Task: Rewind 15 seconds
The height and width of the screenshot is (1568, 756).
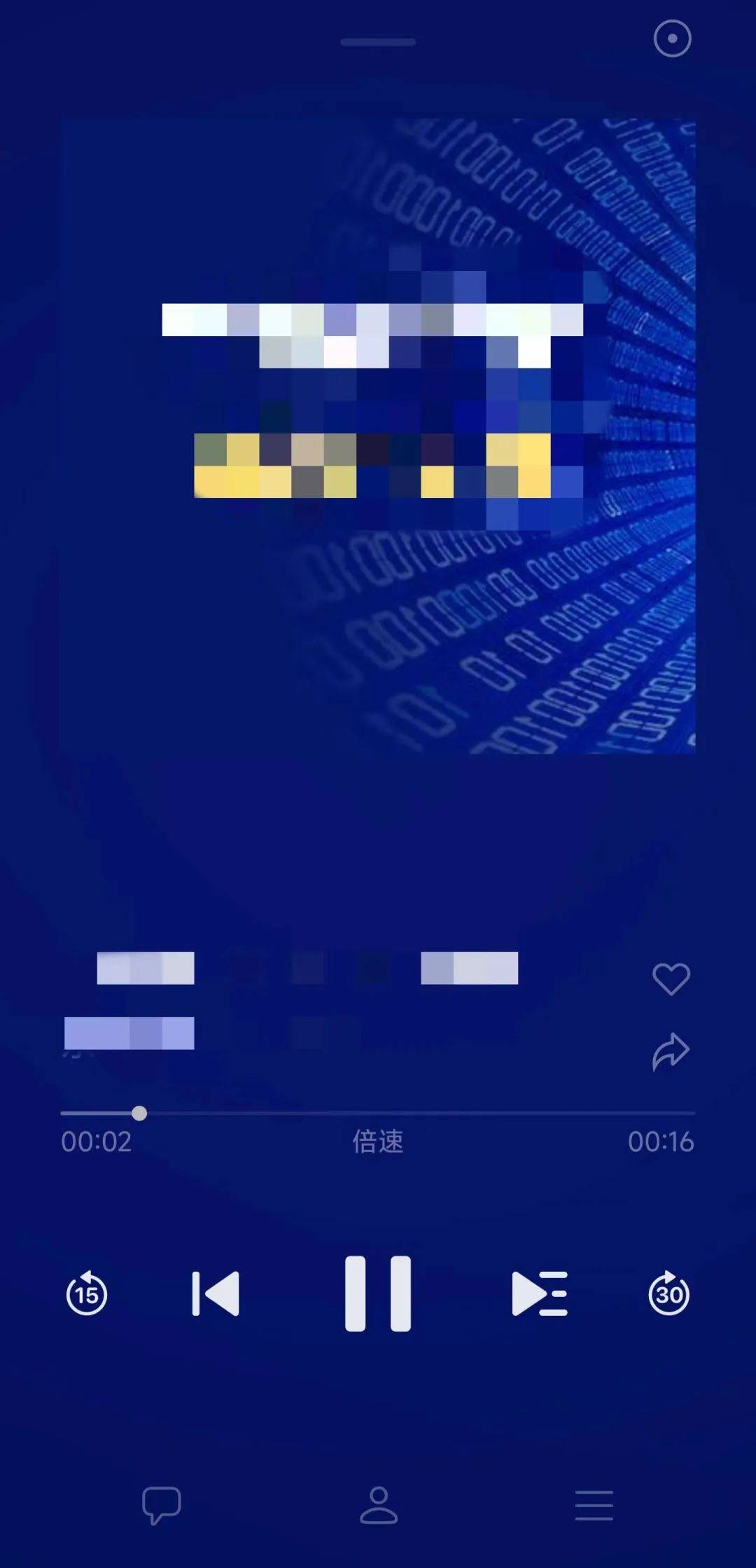Action: (x=87, y=1293)
